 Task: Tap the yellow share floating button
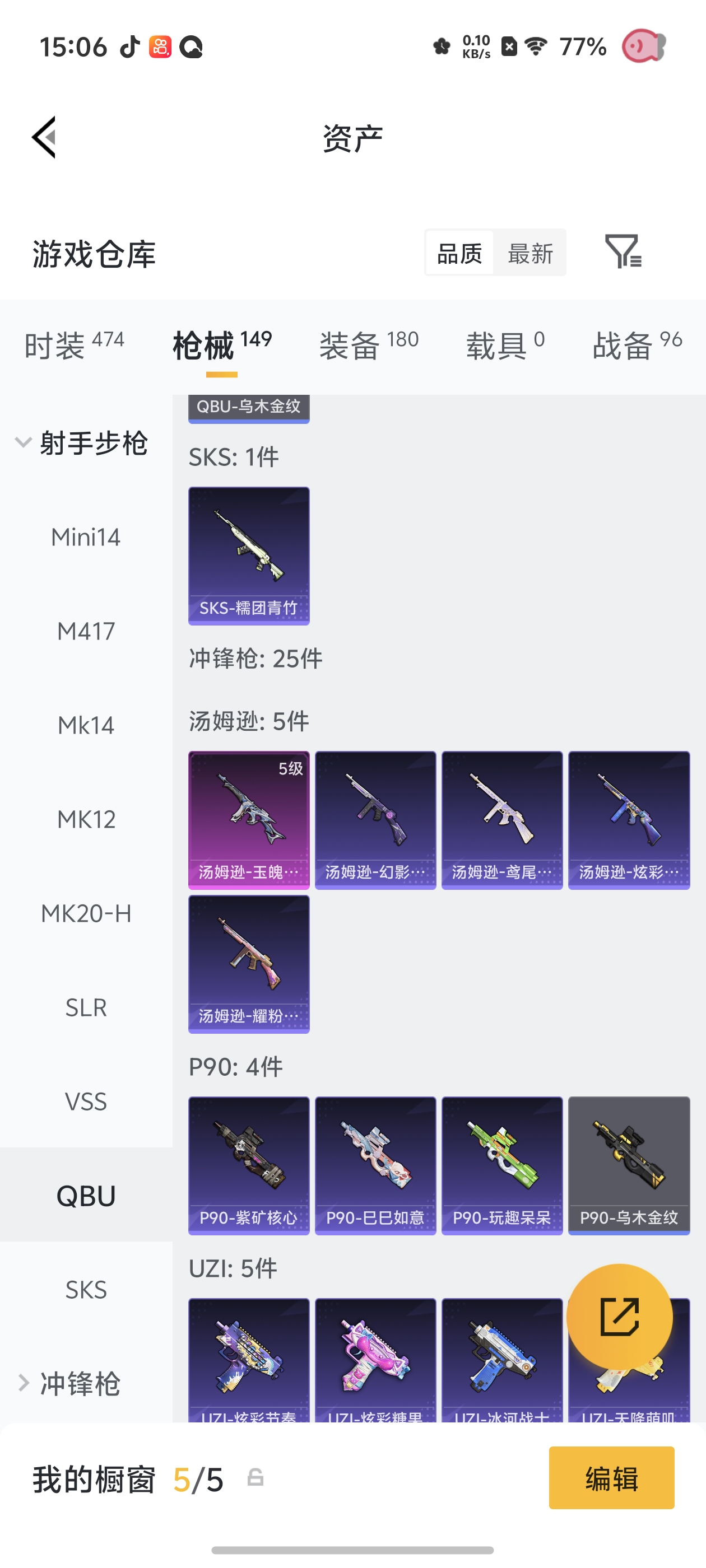(x=619, y=1317)
